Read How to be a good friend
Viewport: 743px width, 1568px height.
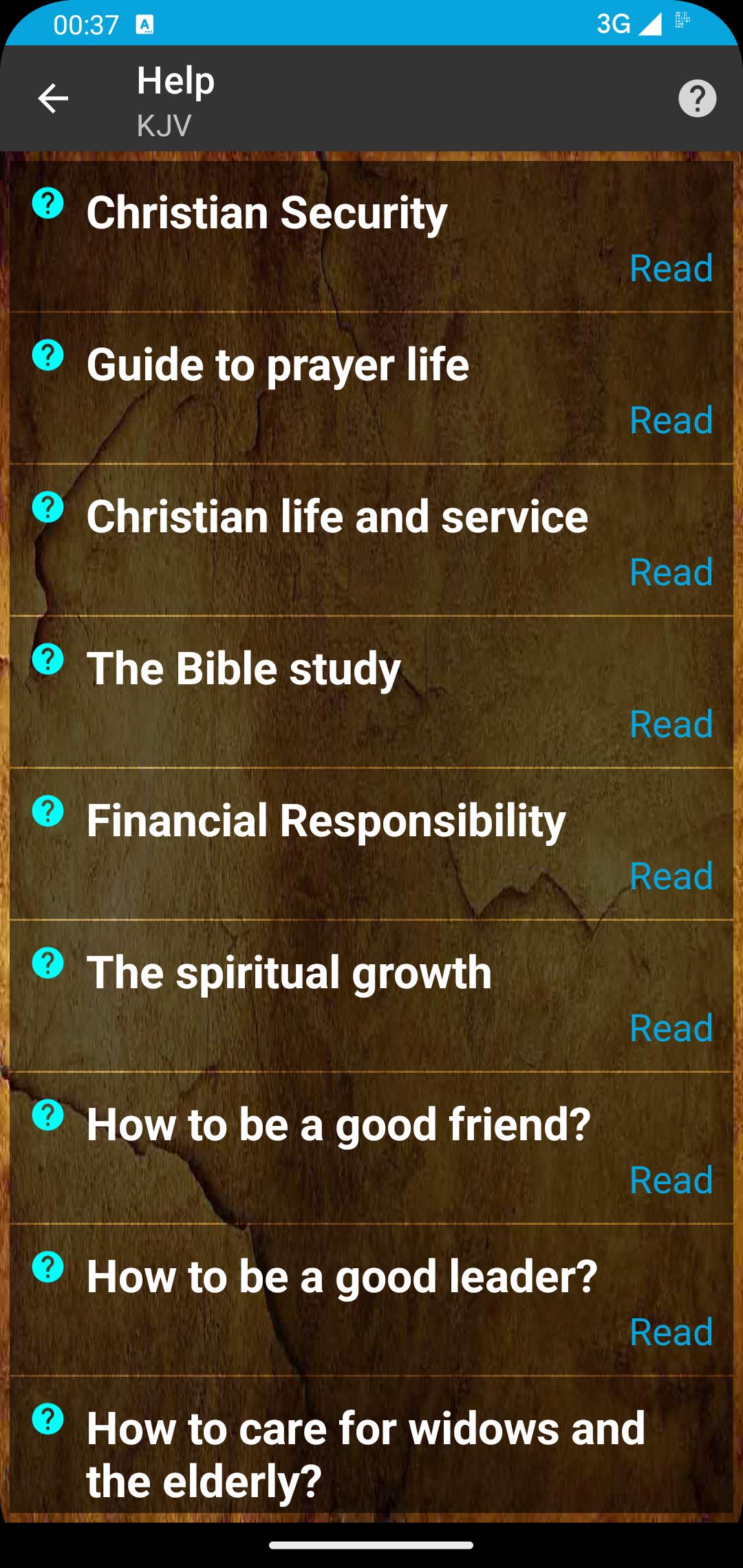[x=671, y=1179]
